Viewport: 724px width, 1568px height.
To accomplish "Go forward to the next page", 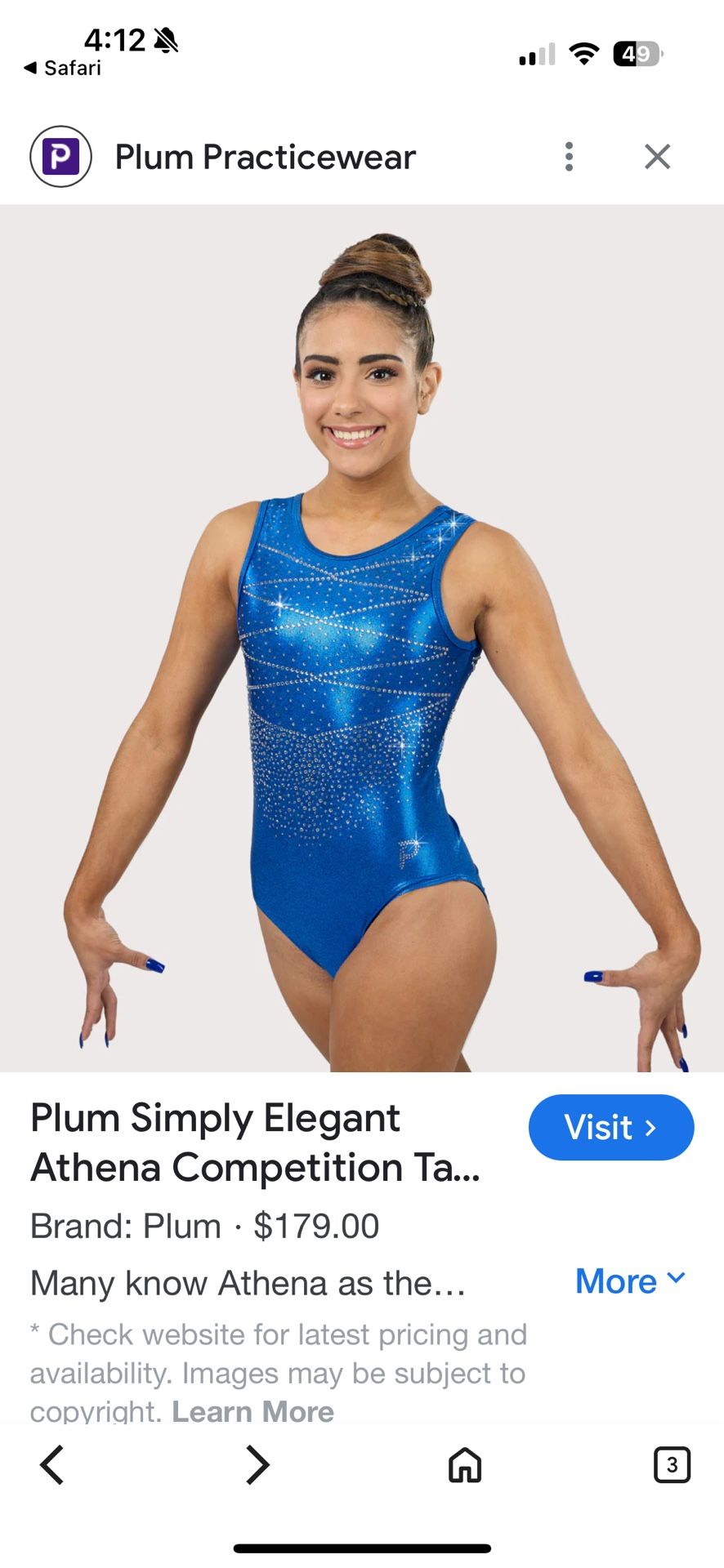I will click(257, 1464).
